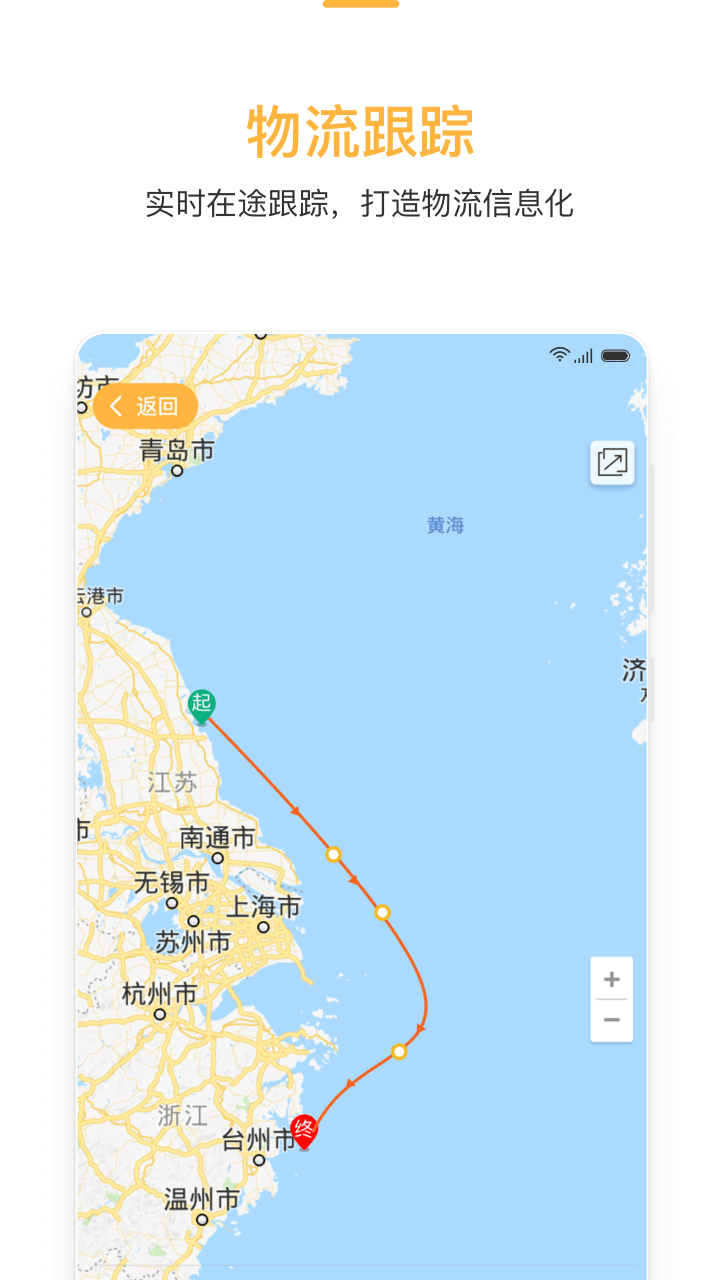The image size is (720, 1280).
Task: Click the back chevron on the 返回 button
Action: pyautogui.click(x=116, y=406)
